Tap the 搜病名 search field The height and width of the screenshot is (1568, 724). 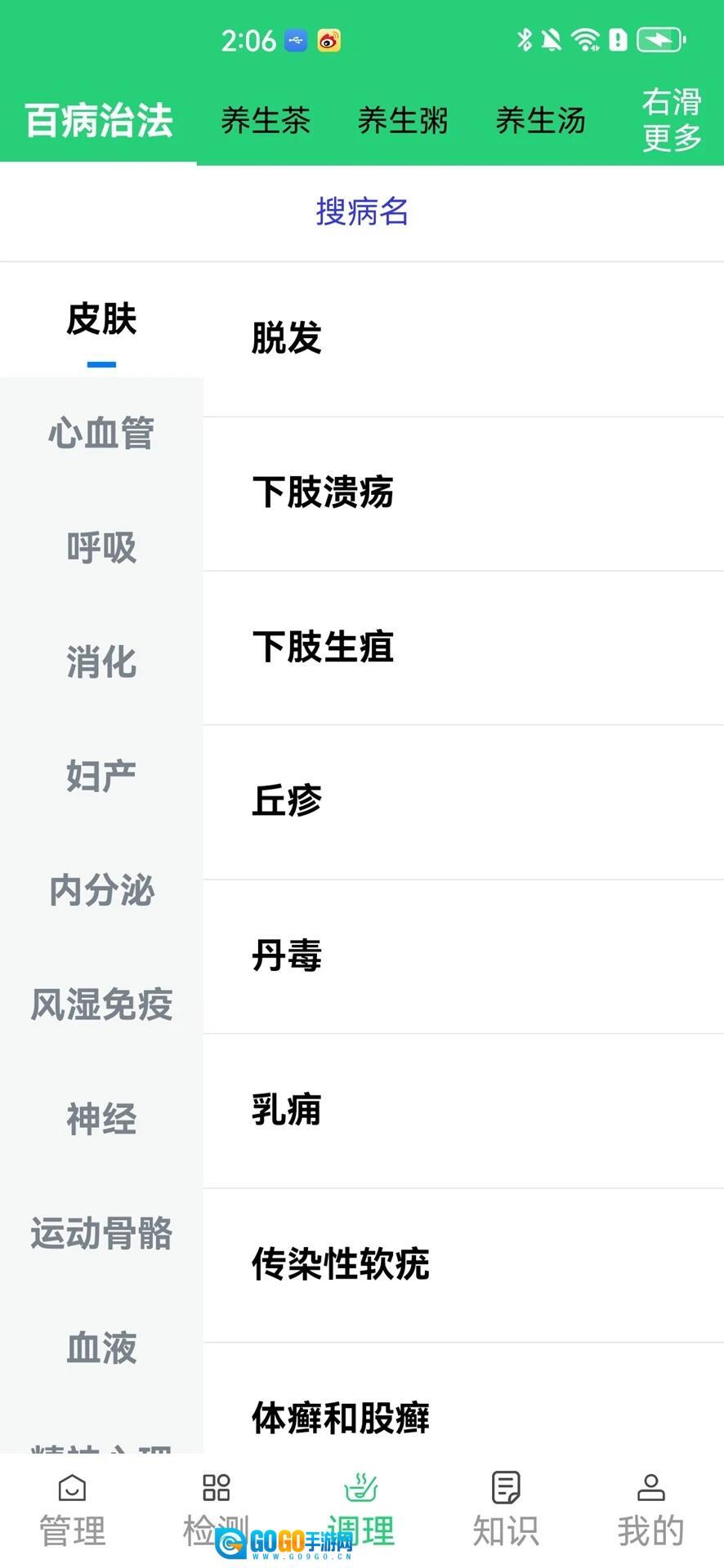pos(362,212)
